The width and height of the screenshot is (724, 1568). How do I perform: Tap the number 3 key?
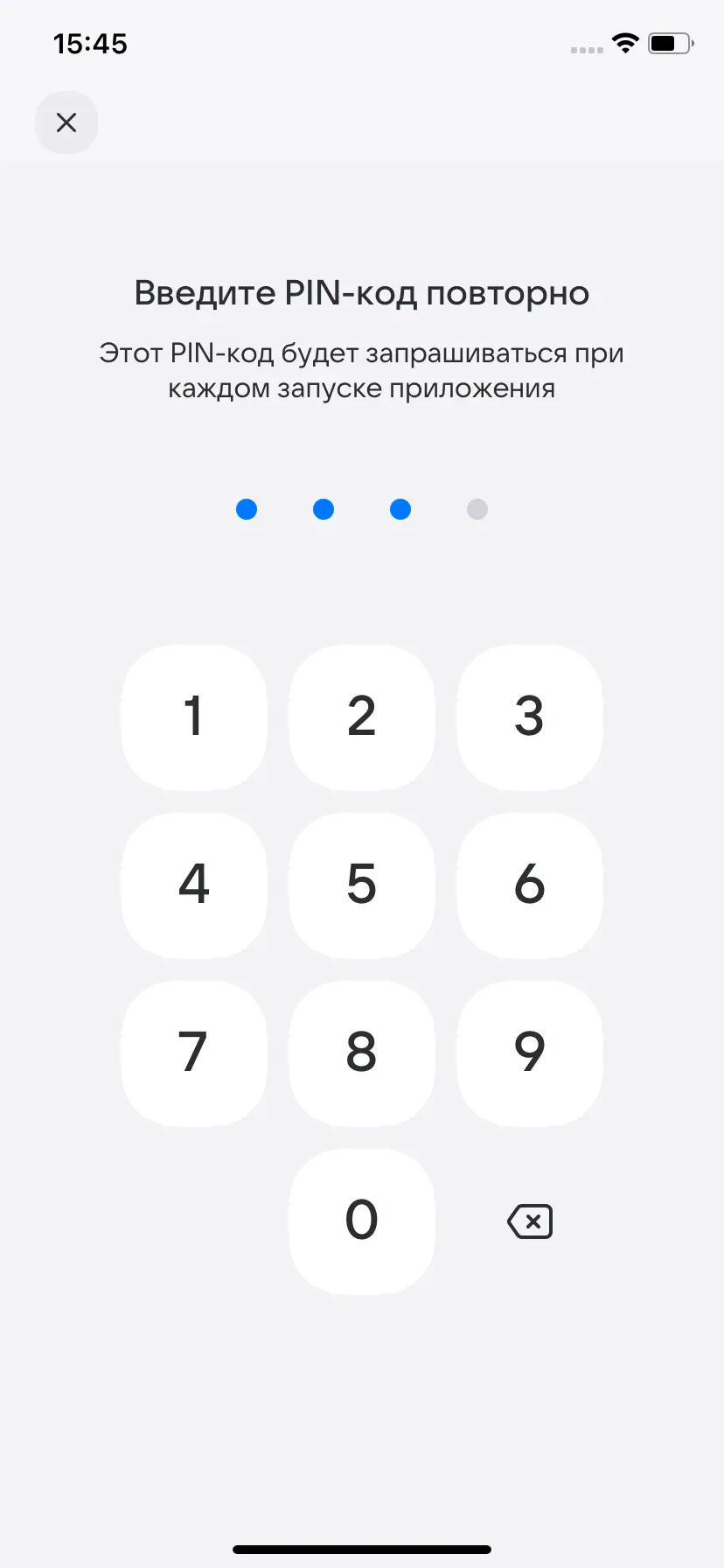(529, 717)
